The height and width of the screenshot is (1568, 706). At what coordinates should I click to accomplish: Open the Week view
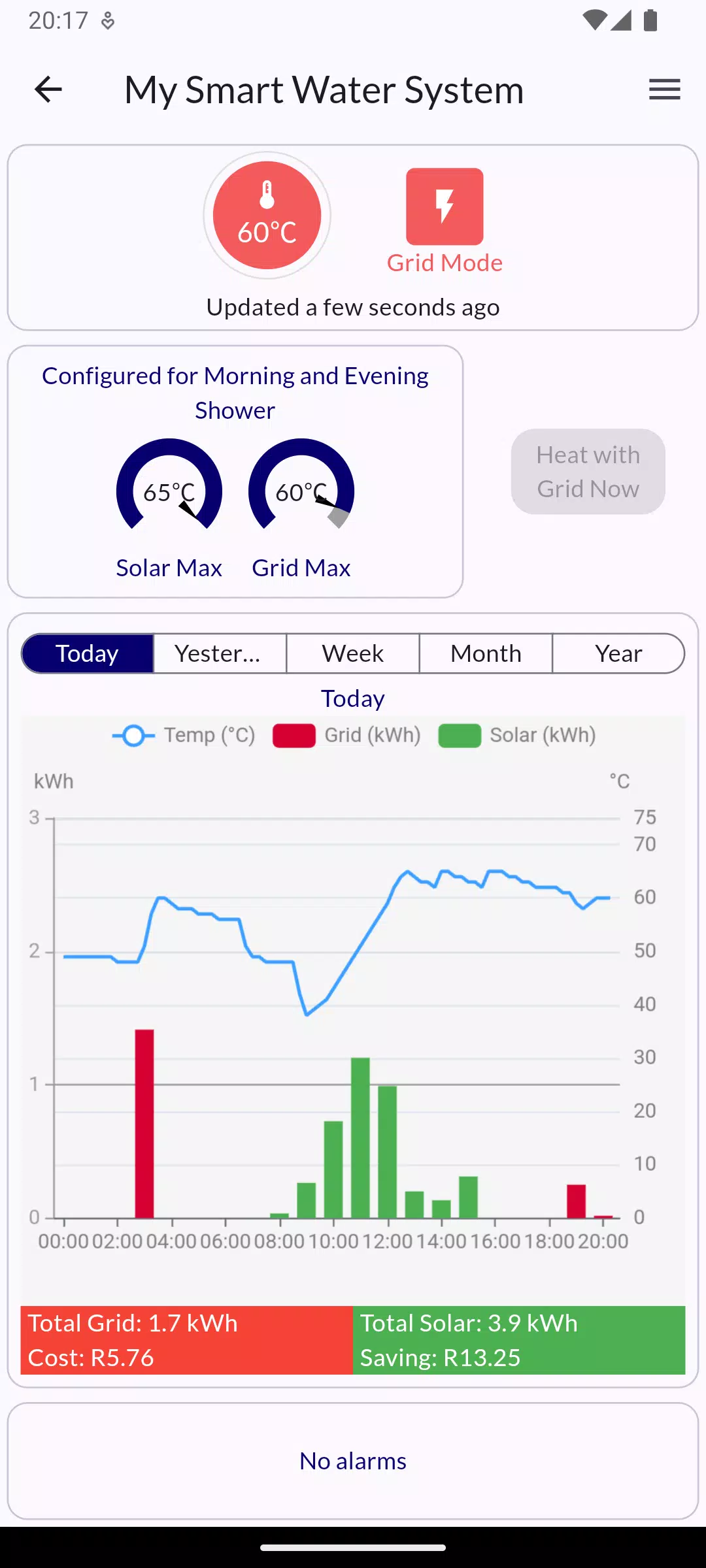coord(352,653)
